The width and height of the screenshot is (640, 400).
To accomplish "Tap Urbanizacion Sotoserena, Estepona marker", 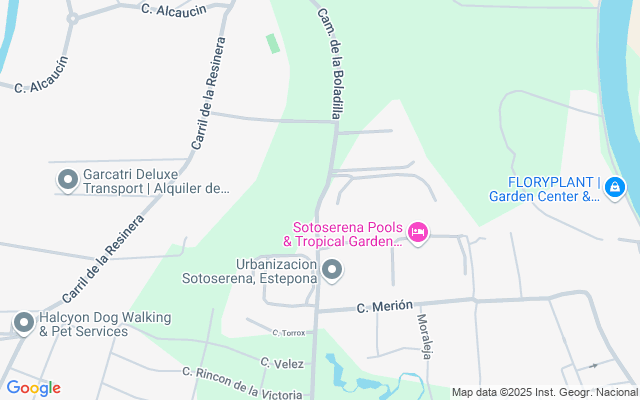I will tap(333, 270).
